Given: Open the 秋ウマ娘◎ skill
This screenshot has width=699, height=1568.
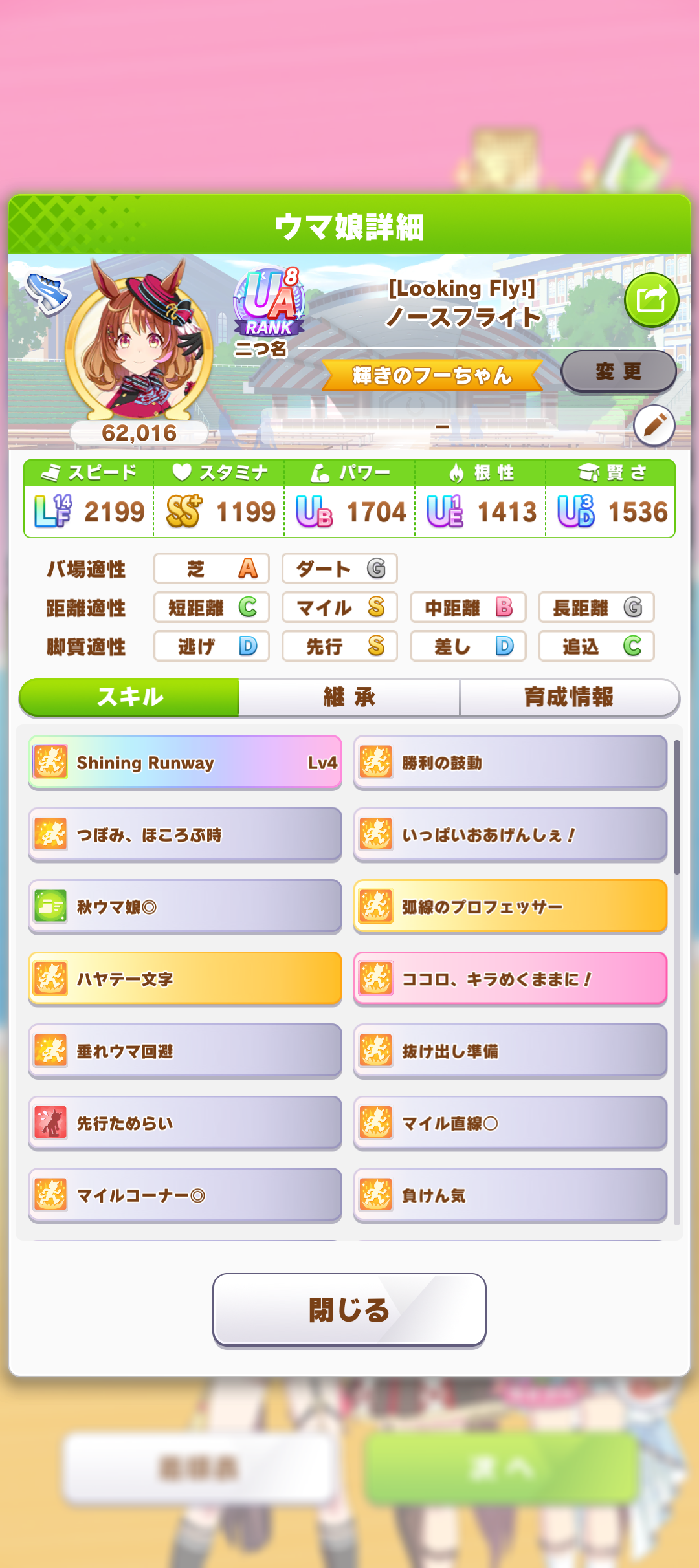Looking at the screenshot, I should 185,907.
